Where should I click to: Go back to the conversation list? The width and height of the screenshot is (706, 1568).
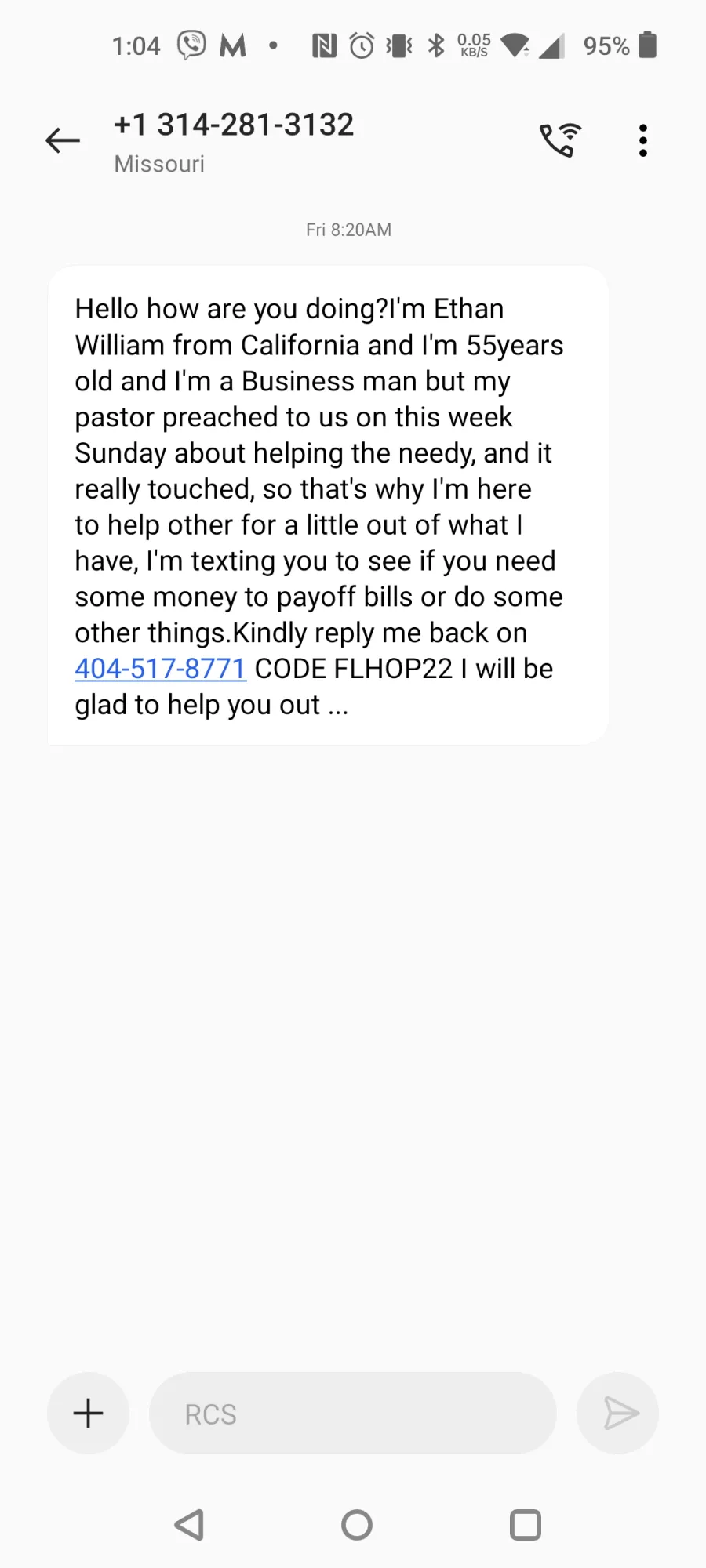click(x=63, y=141)
